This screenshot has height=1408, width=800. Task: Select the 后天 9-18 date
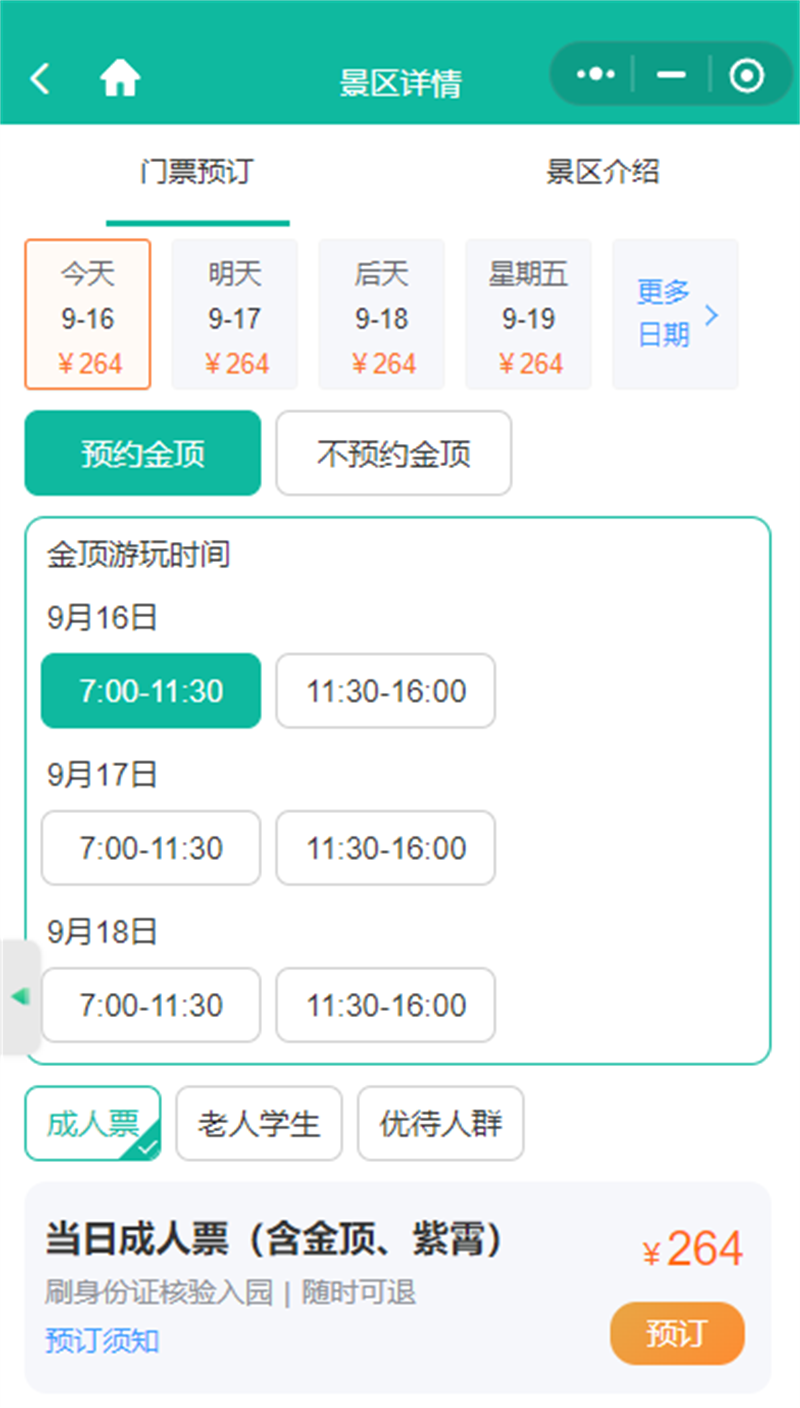381,315
